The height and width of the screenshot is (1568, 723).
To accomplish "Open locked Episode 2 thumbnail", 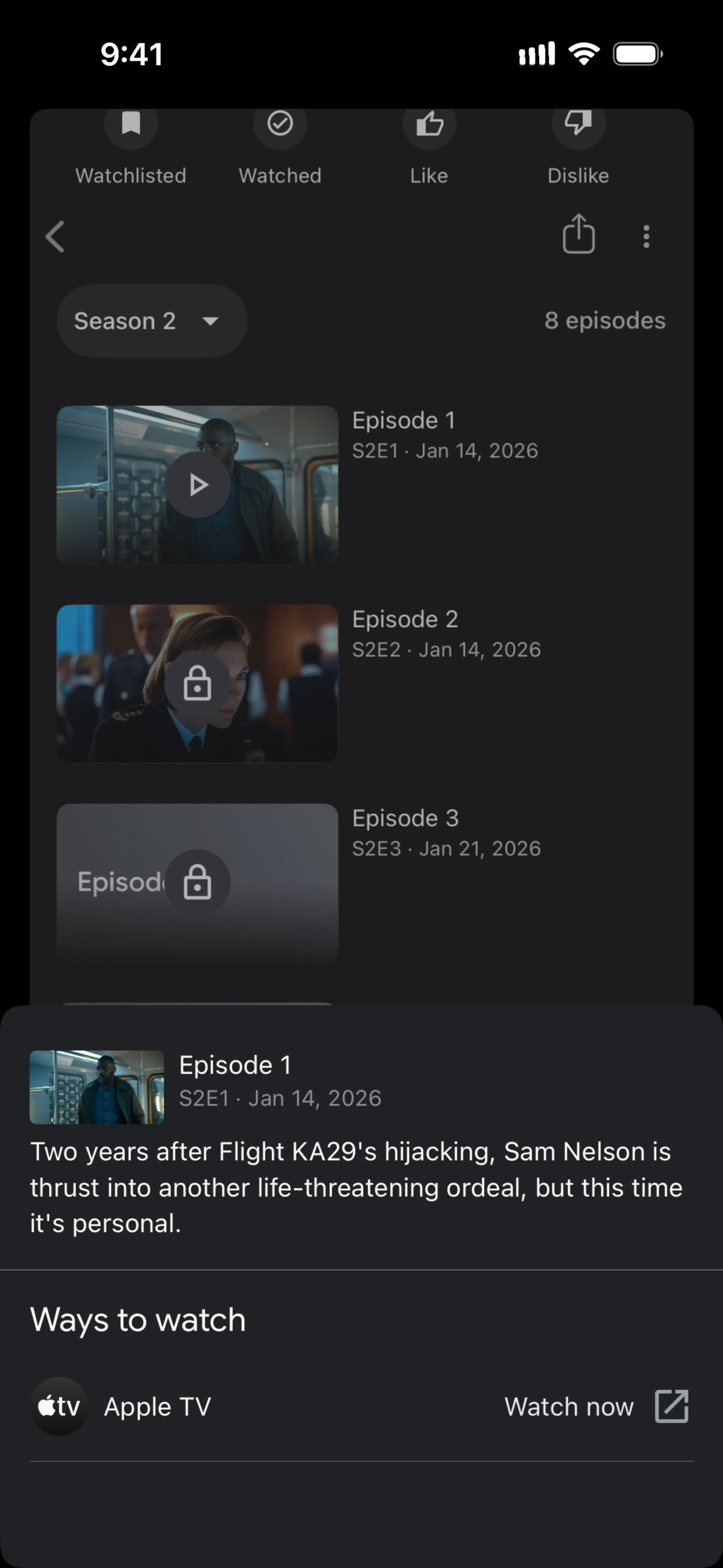I will tap(198, 683).
